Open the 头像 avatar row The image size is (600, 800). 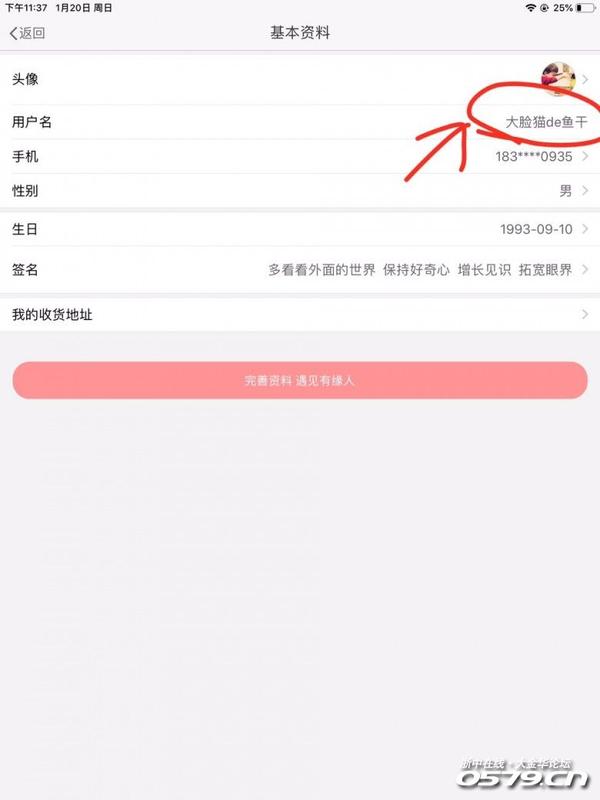point(300,79)
